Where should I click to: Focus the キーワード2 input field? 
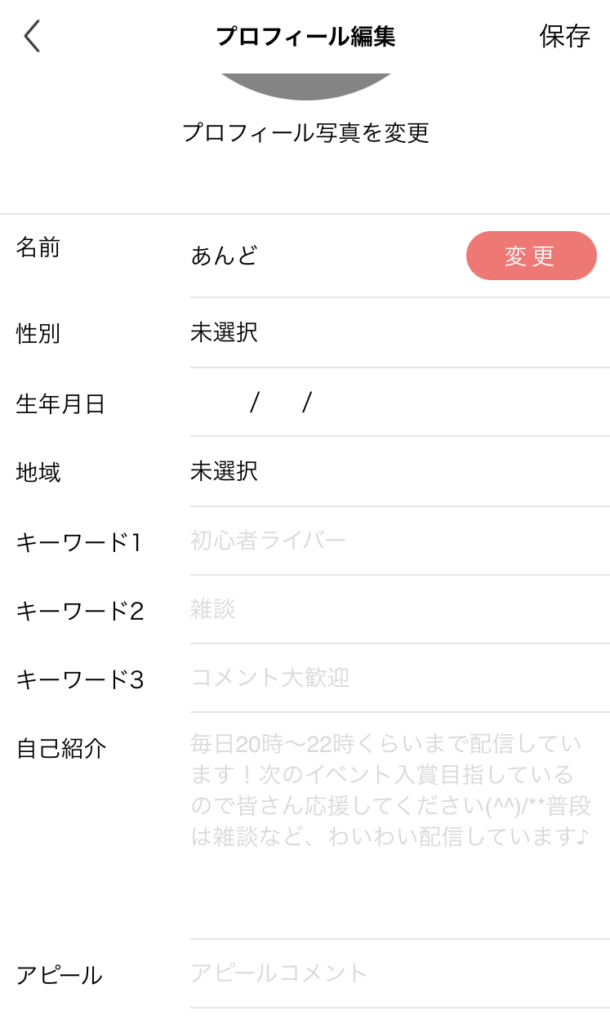pyautogui.click(x=400, y=609)
